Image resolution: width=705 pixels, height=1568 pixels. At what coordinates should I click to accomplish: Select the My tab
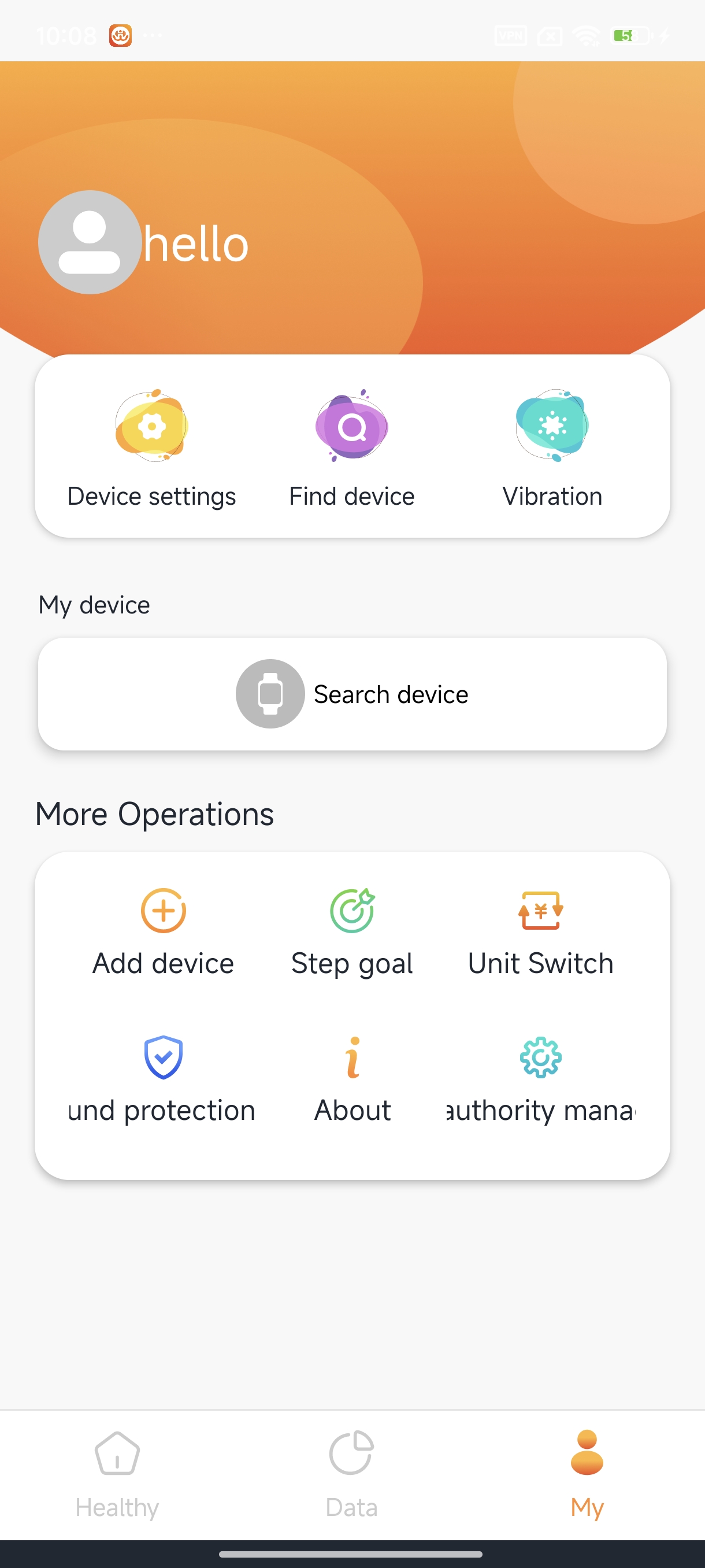coord(587,1474)
